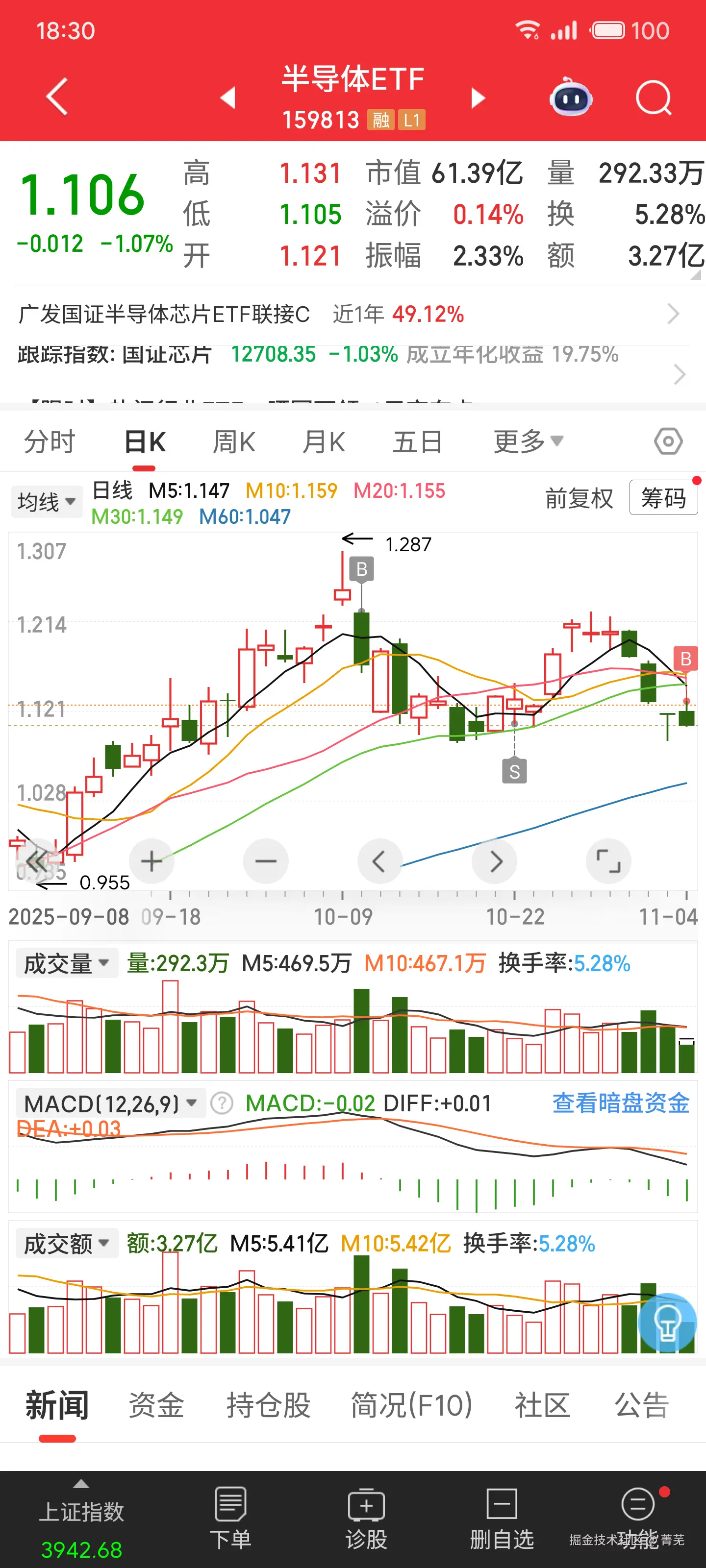
Task: Open the chart settings gear
Action: coord(668,442)
